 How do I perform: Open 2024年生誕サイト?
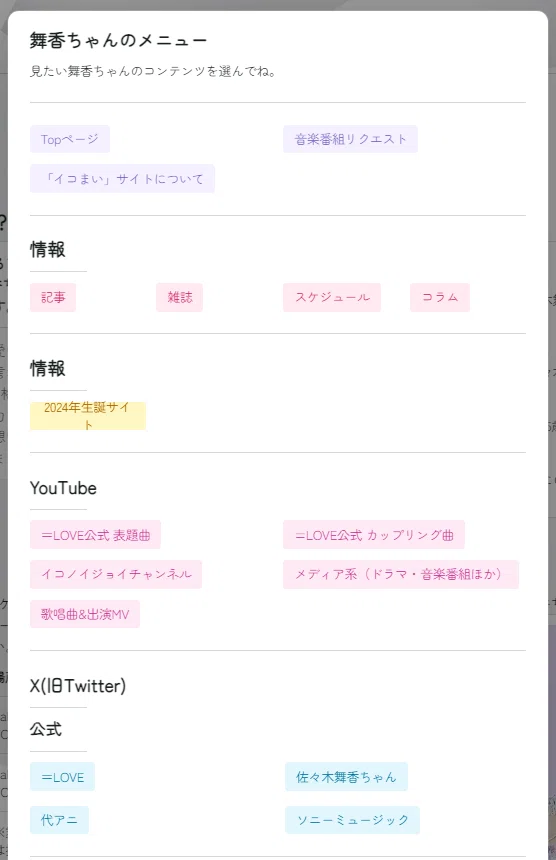(x=88, y=416)
